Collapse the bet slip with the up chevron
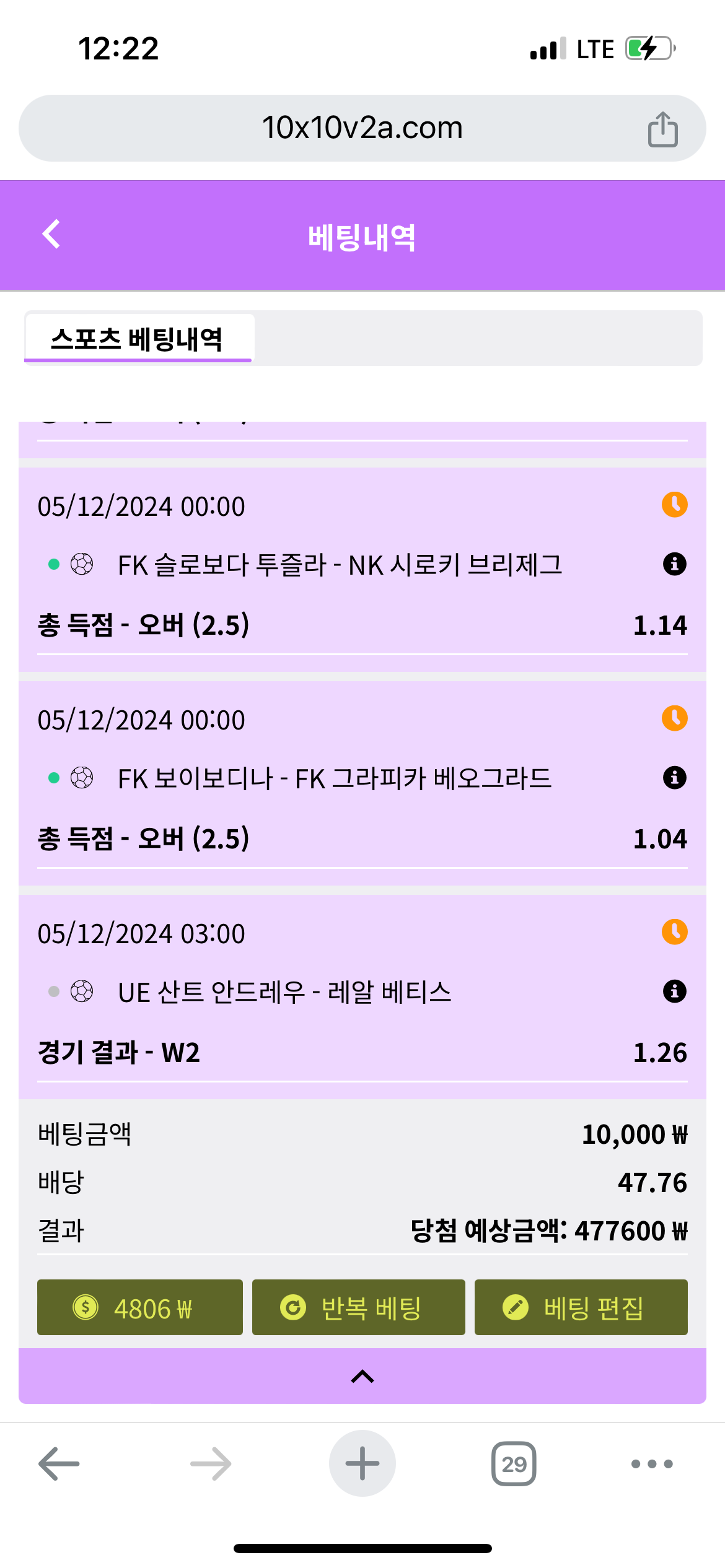 click(x=362, y=1376)
